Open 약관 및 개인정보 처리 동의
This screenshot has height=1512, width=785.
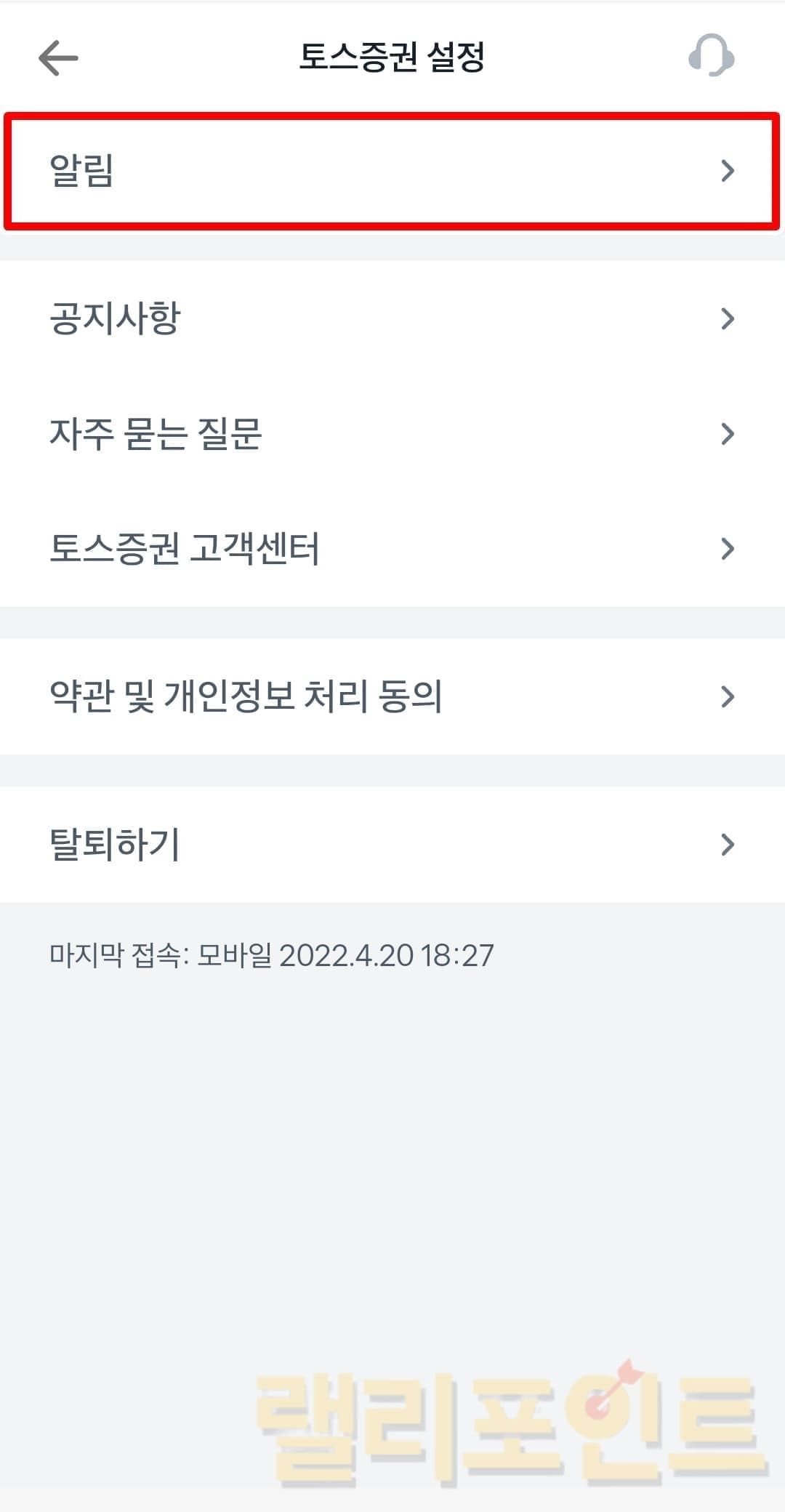coord(391,696)
